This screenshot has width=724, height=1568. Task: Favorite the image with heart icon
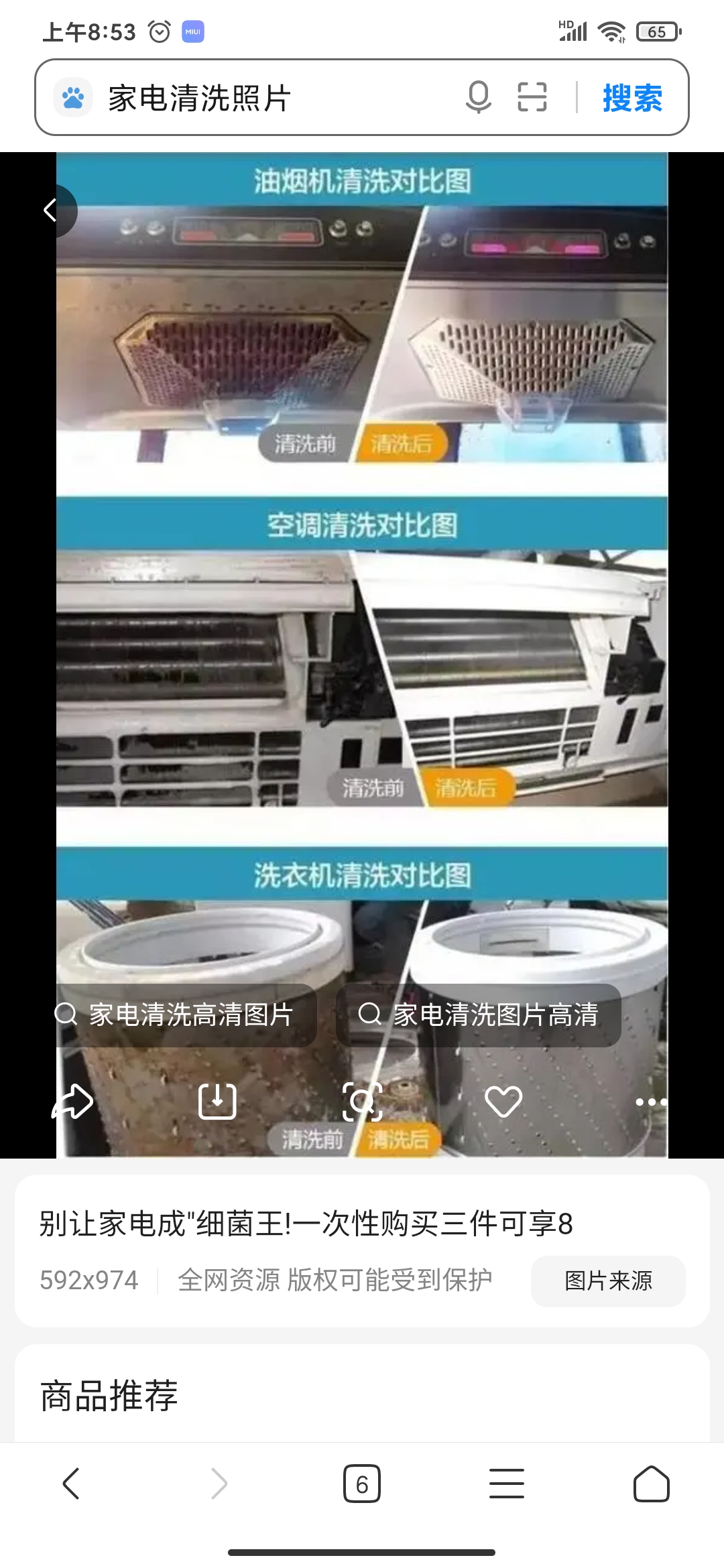coord(503,1101)
